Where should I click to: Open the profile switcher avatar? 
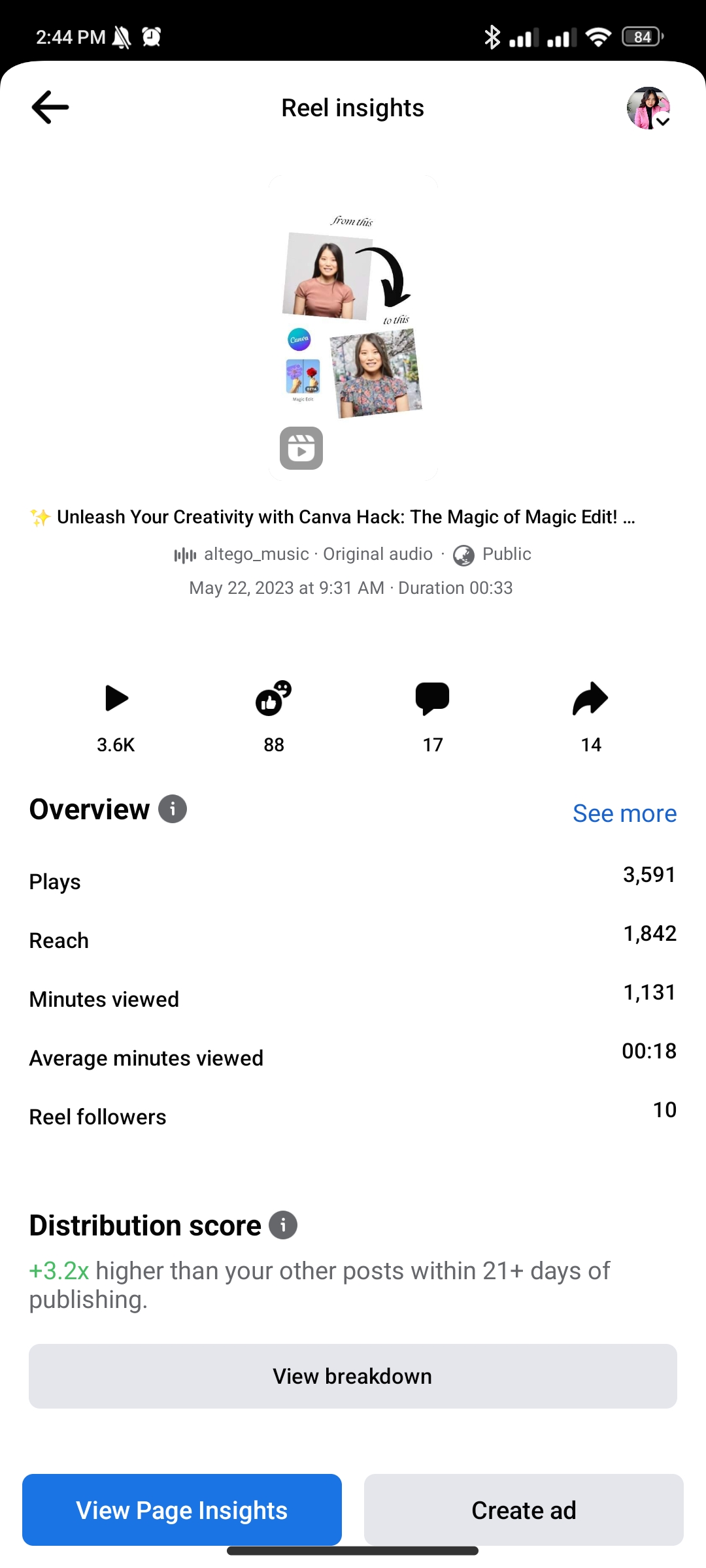tap(648, 108)
